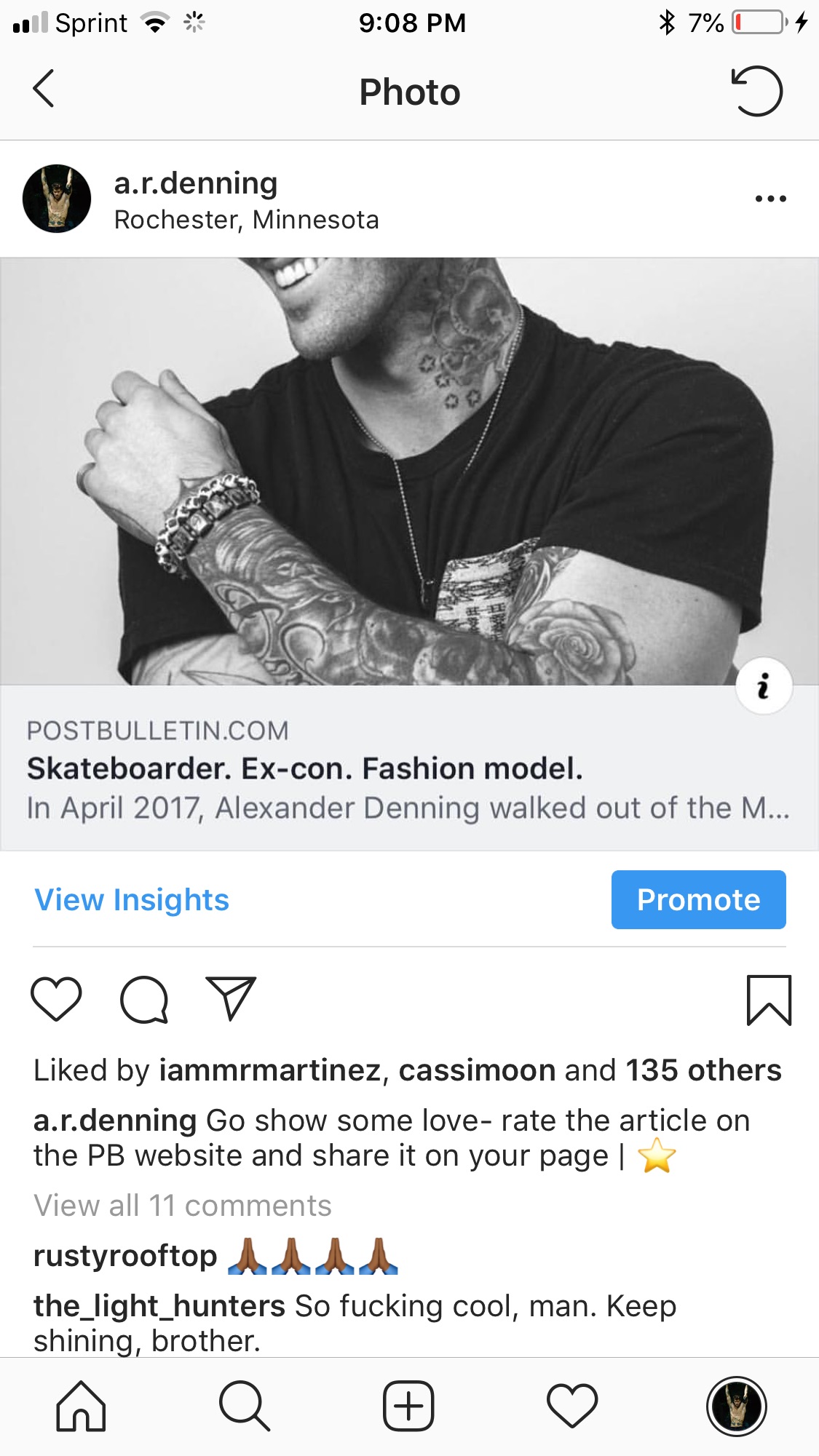Open the Rochester, Minnesota location

point(246,220)
